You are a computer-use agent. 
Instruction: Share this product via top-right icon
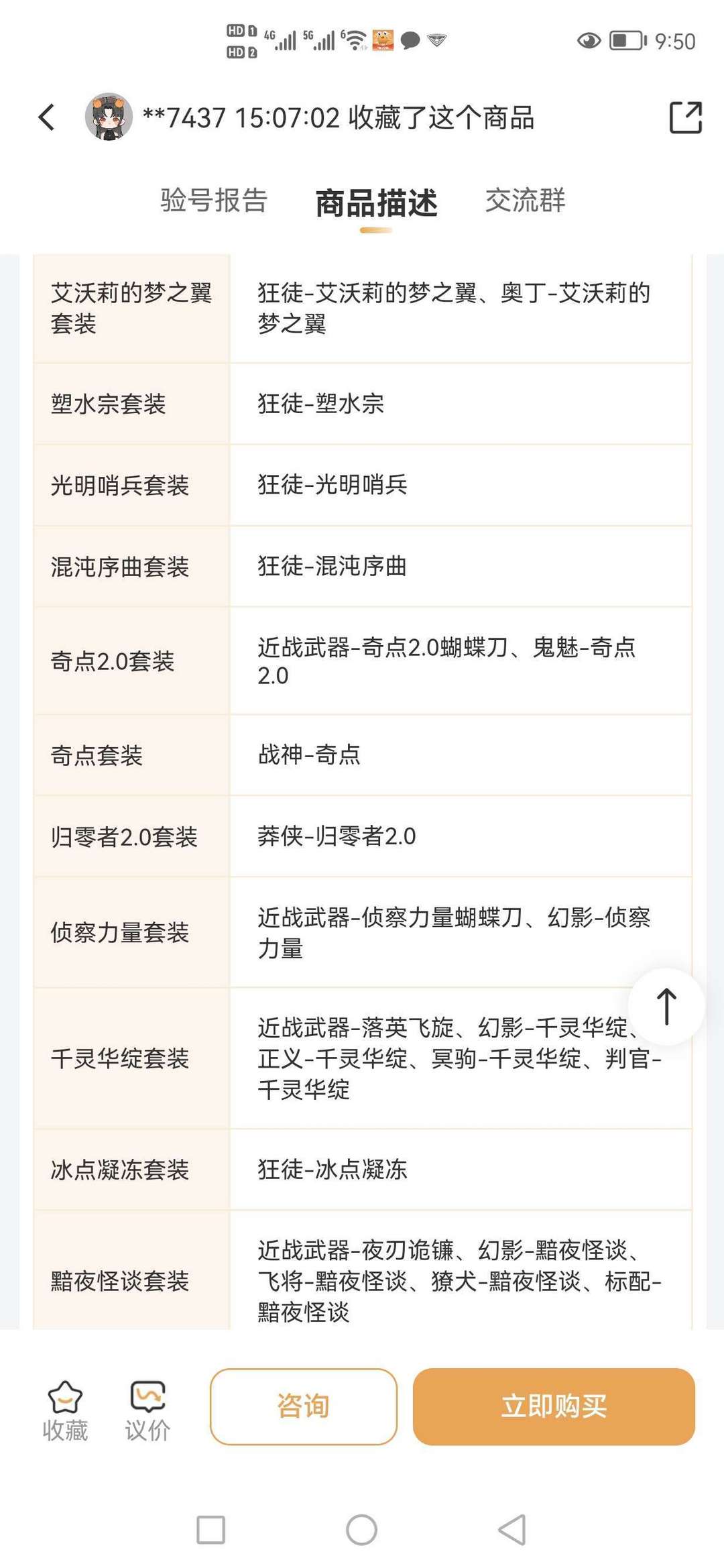(685, 117)
